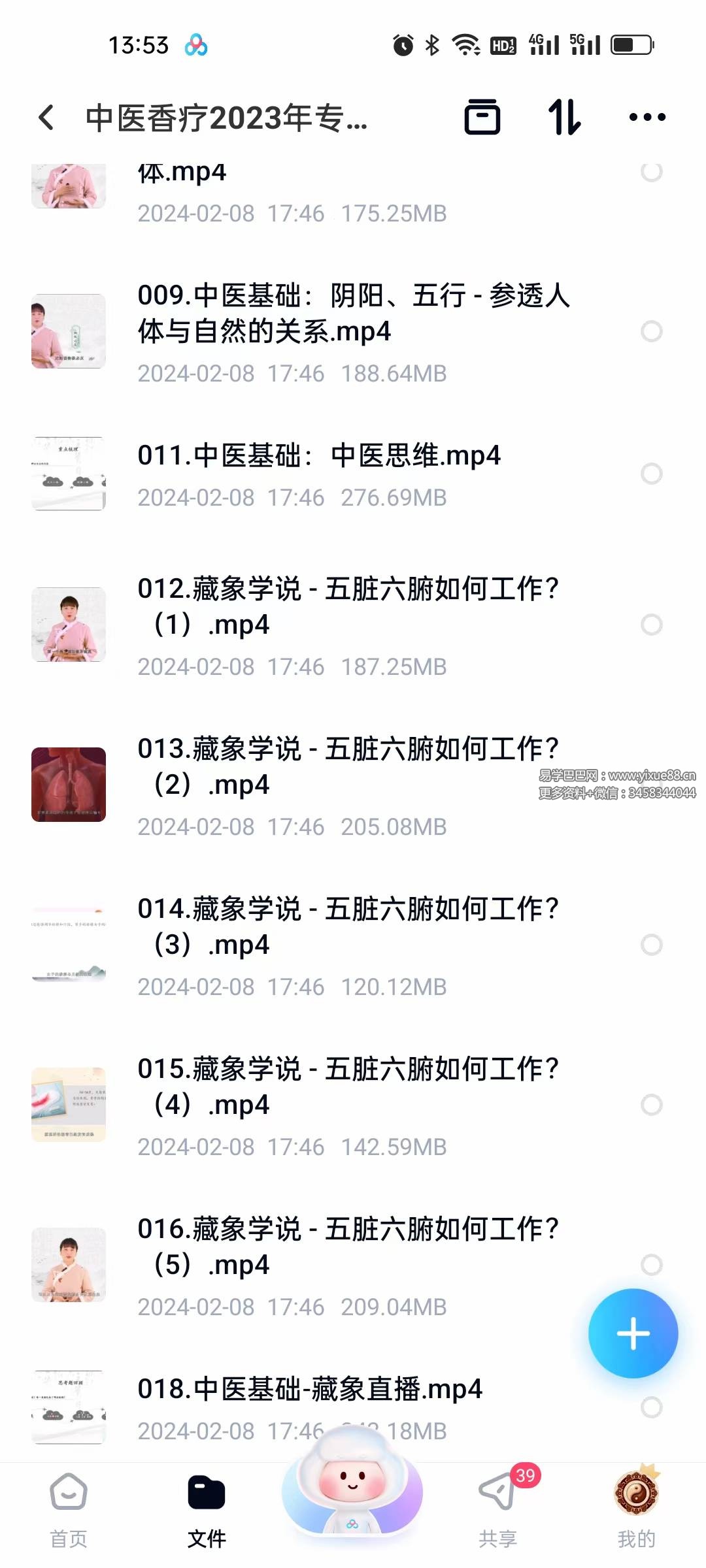The image size is (706, 1568).
Task: Switch to the 文件 tab
Action: (207, 1508)
